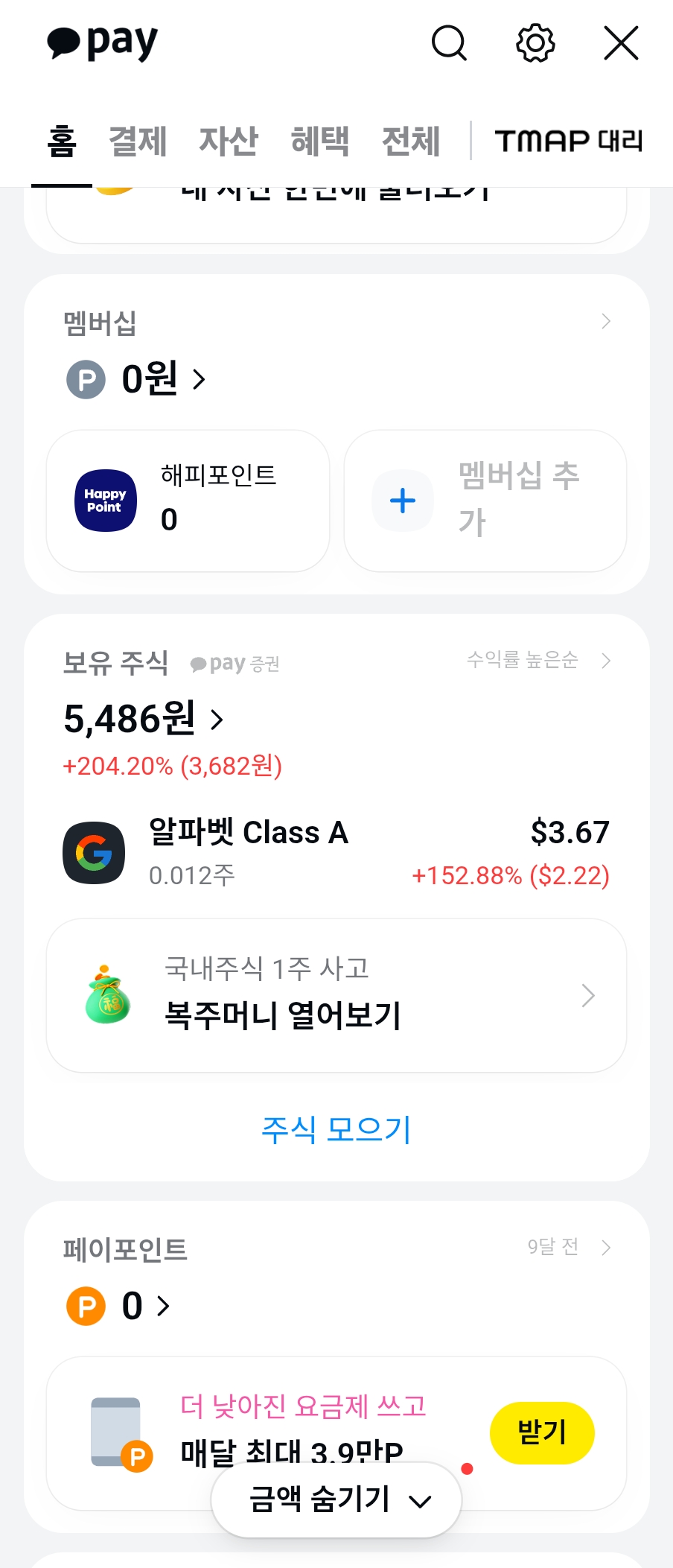This screenshot has height=1568, width=673.
Task: View the 알파벳 Class A stock
Action: pyautogui.click(x=336, y=853)
